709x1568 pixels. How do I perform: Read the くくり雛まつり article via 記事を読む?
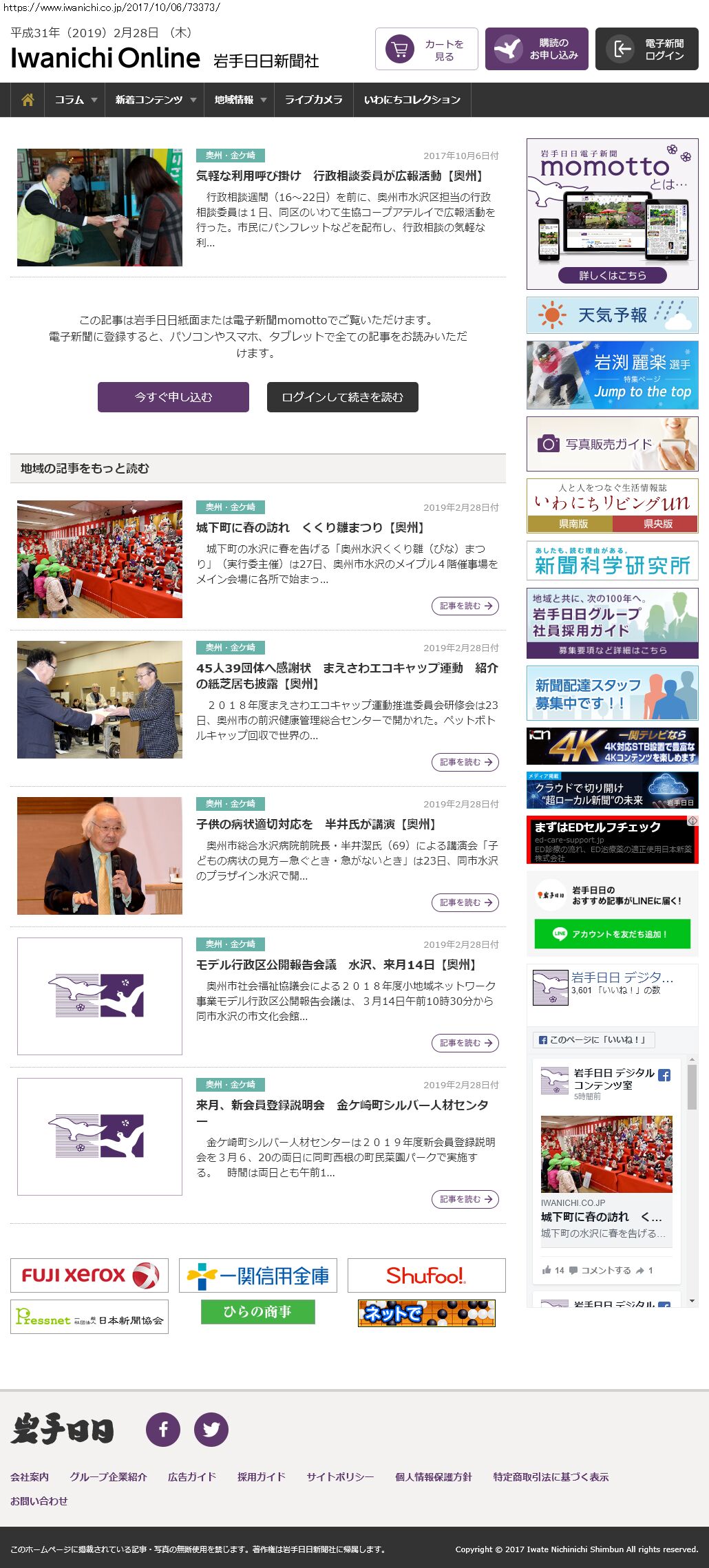coord(465,606)
